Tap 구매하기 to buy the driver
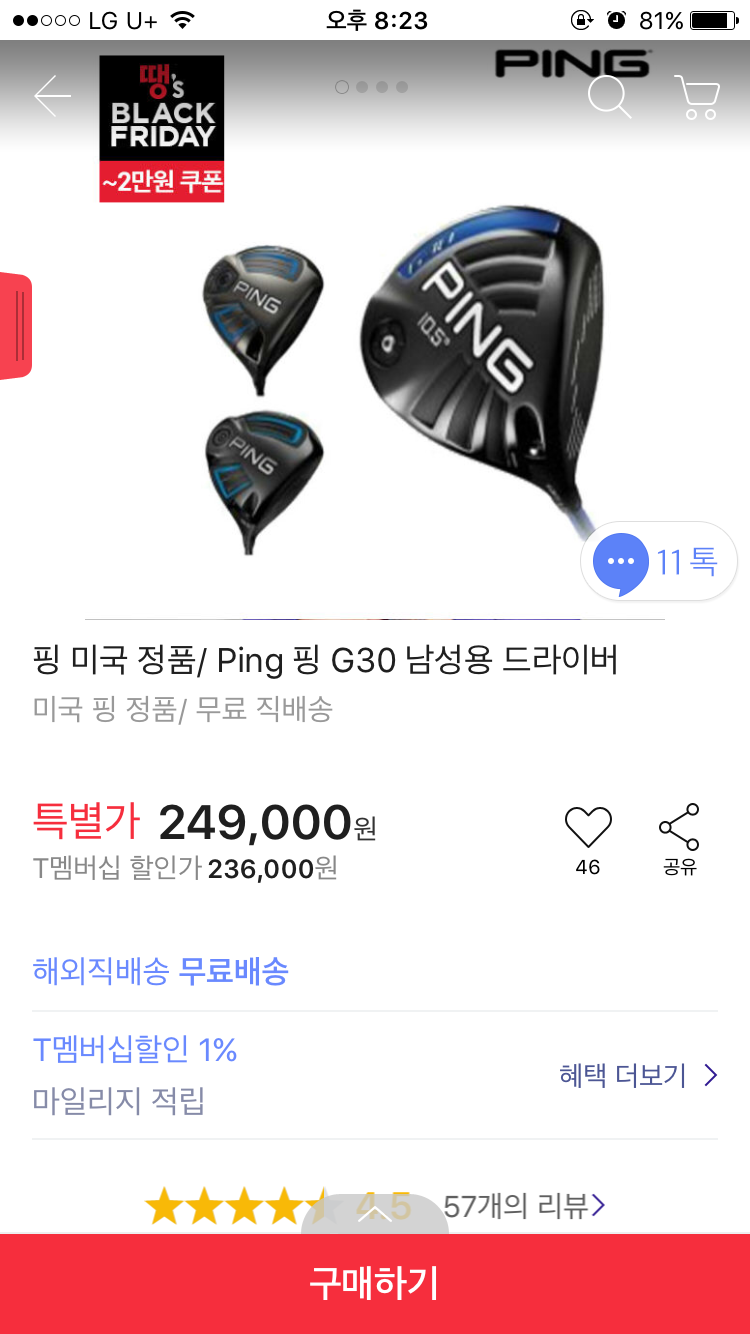Screen dimensions: 750x1334 coord(375,1283)
